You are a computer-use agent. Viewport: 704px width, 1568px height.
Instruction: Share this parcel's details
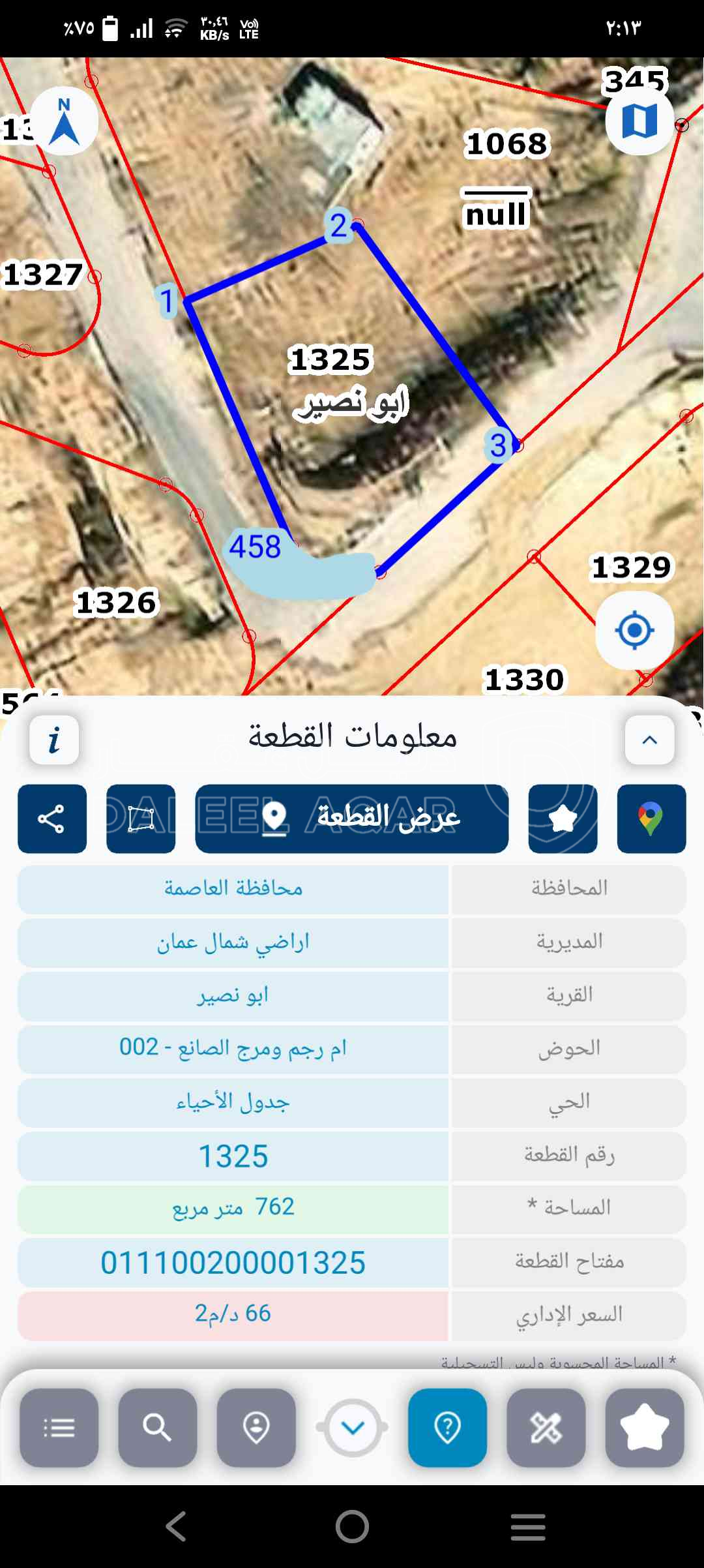51,819
